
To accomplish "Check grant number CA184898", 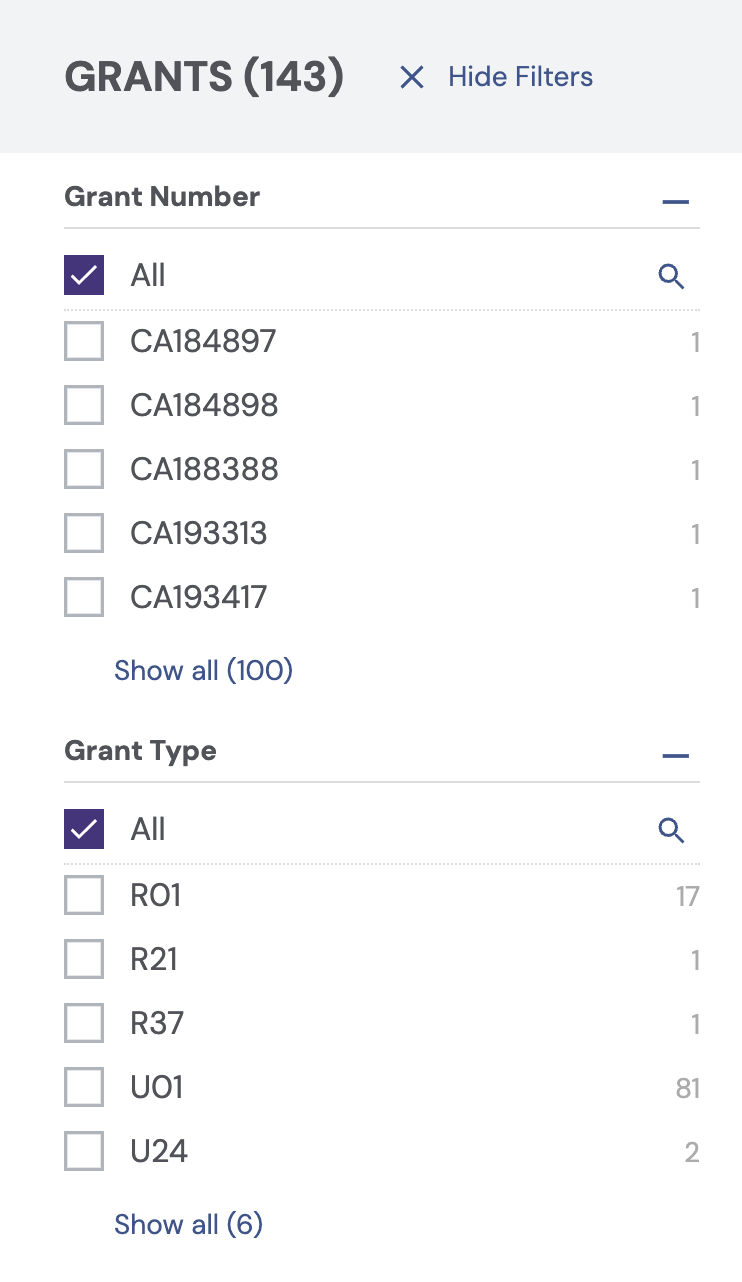I will click(84, 404).
